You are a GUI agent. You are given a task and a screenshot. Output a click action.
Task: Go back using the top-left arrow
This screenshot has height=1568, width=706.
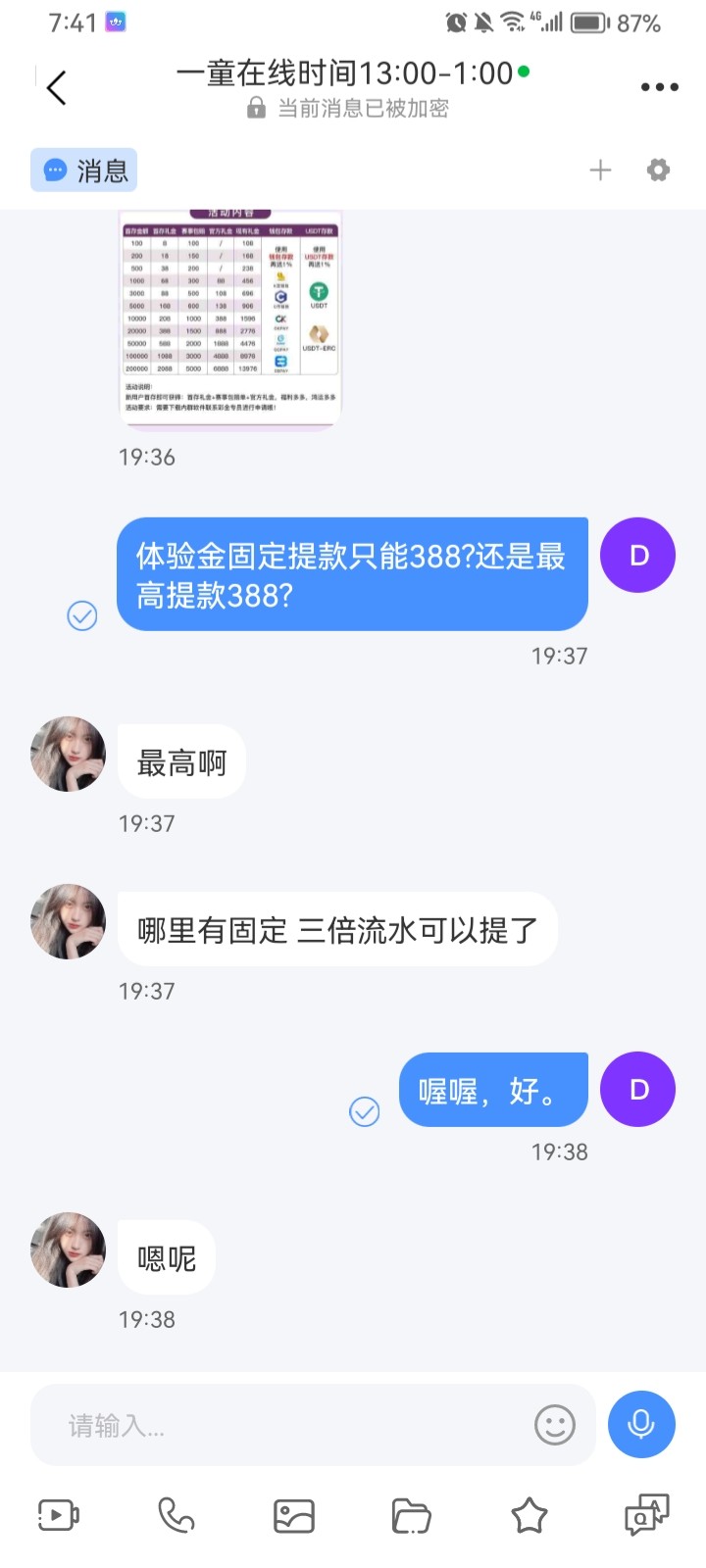pos(57,88)
